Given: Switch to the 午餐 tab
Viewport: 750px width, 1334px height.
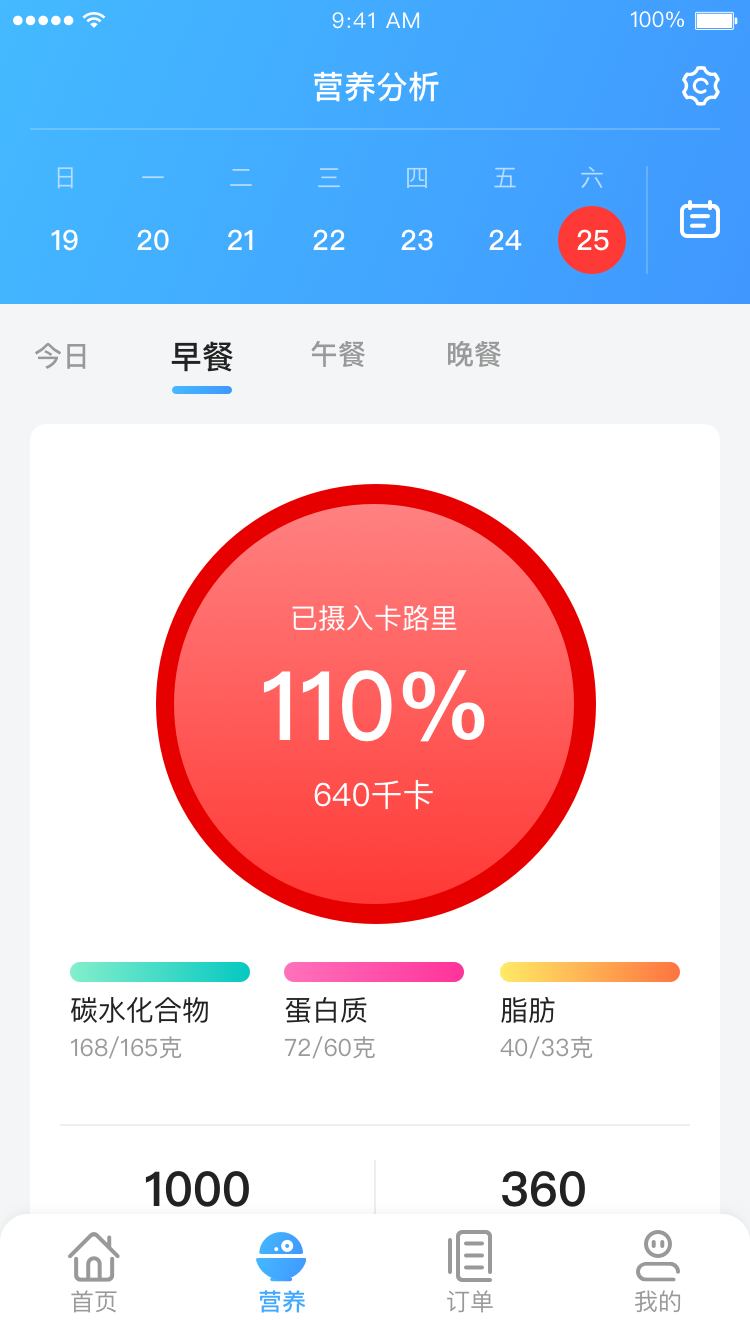Looking at the screenshot, I should click(338, 354).
